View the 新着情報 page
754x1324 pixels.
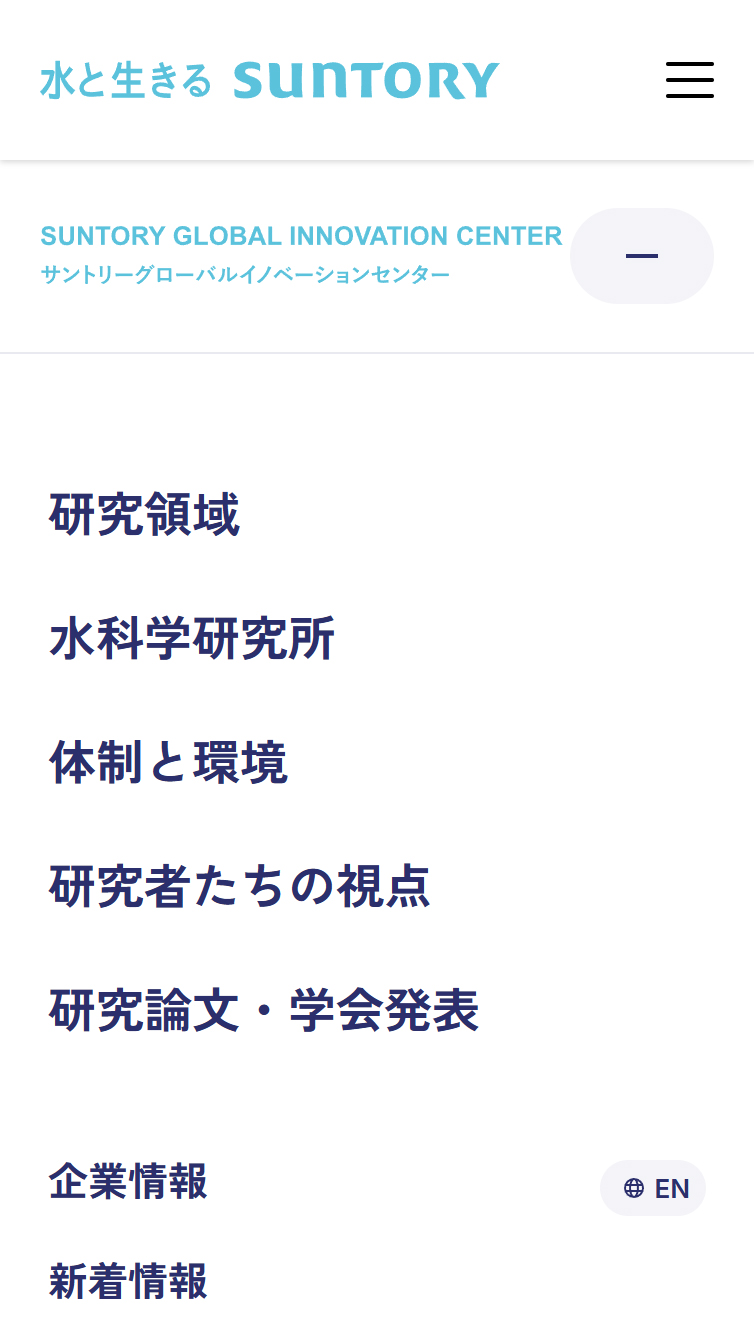coord(128,1280)
